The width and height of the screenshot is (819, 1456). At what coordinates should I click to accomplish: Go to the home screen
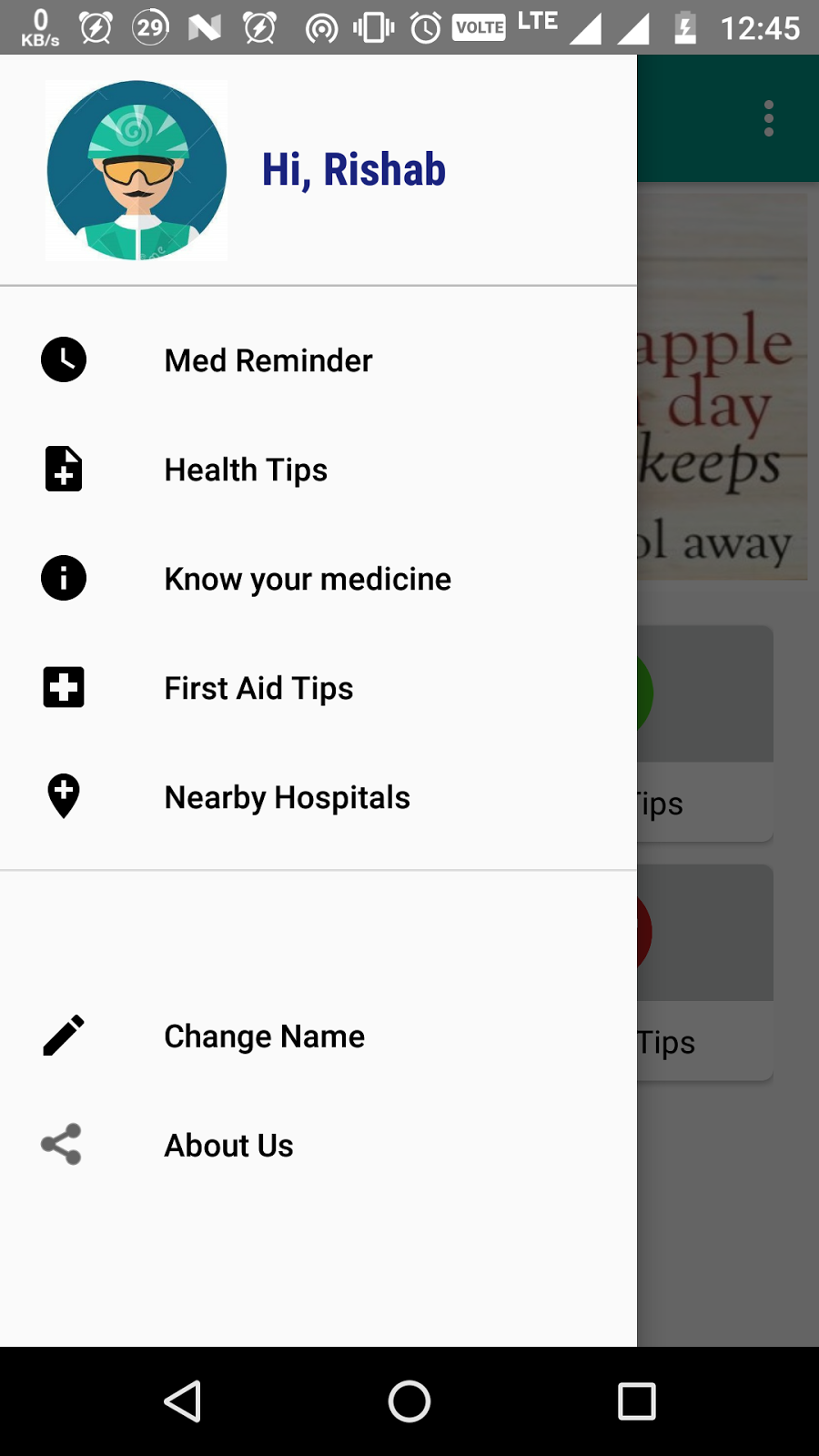click(x=409, y=1401)
